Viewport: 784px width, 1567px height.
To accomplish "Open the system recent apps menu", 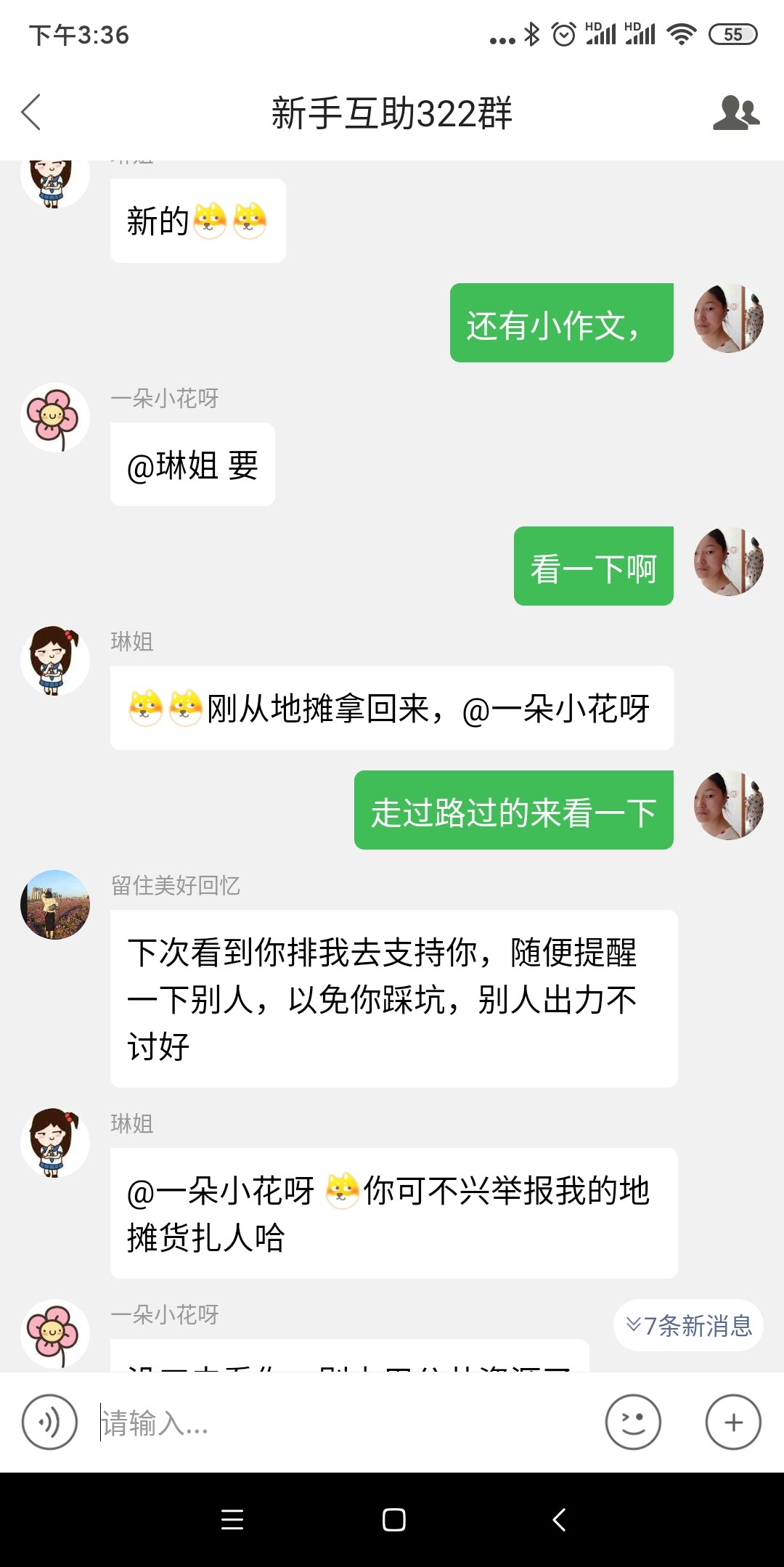I will tap(232, 1519).
